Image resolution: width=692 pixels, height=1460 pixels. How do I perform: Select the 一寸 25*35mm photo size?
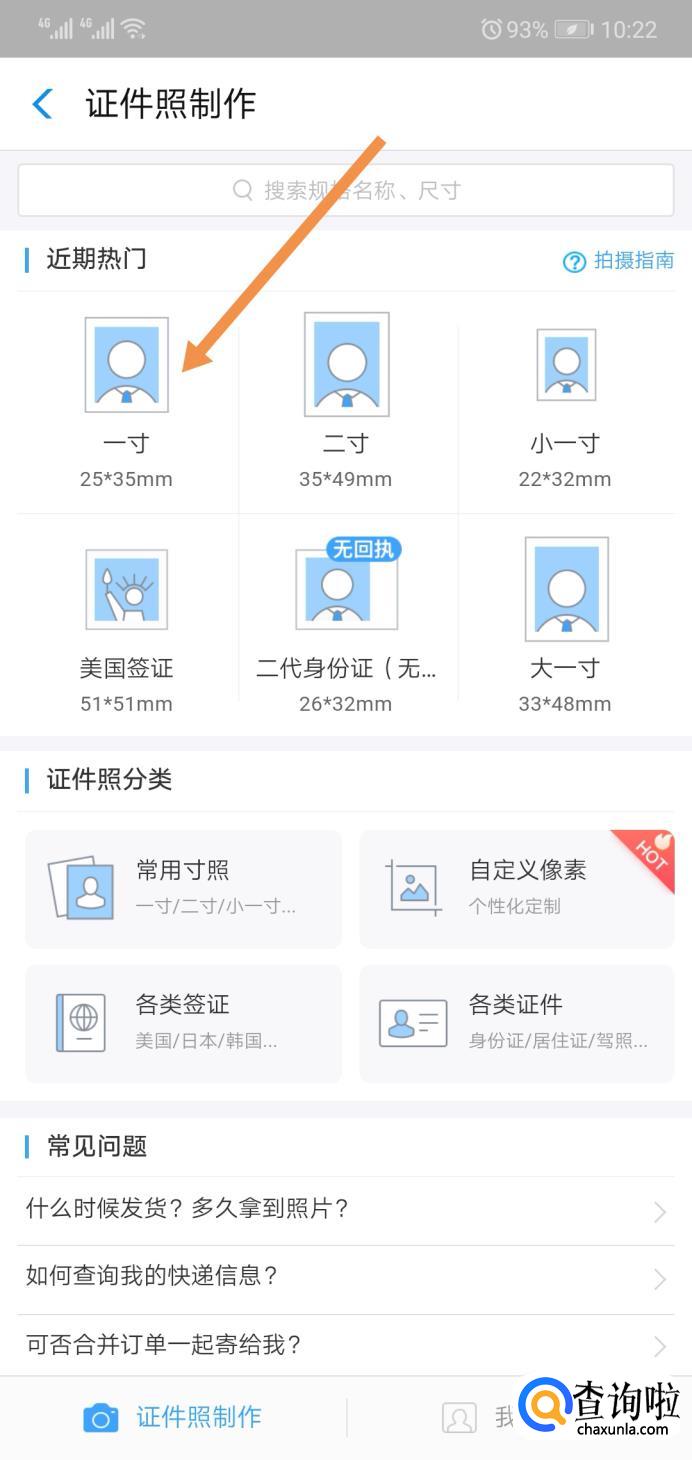point(126,400)
